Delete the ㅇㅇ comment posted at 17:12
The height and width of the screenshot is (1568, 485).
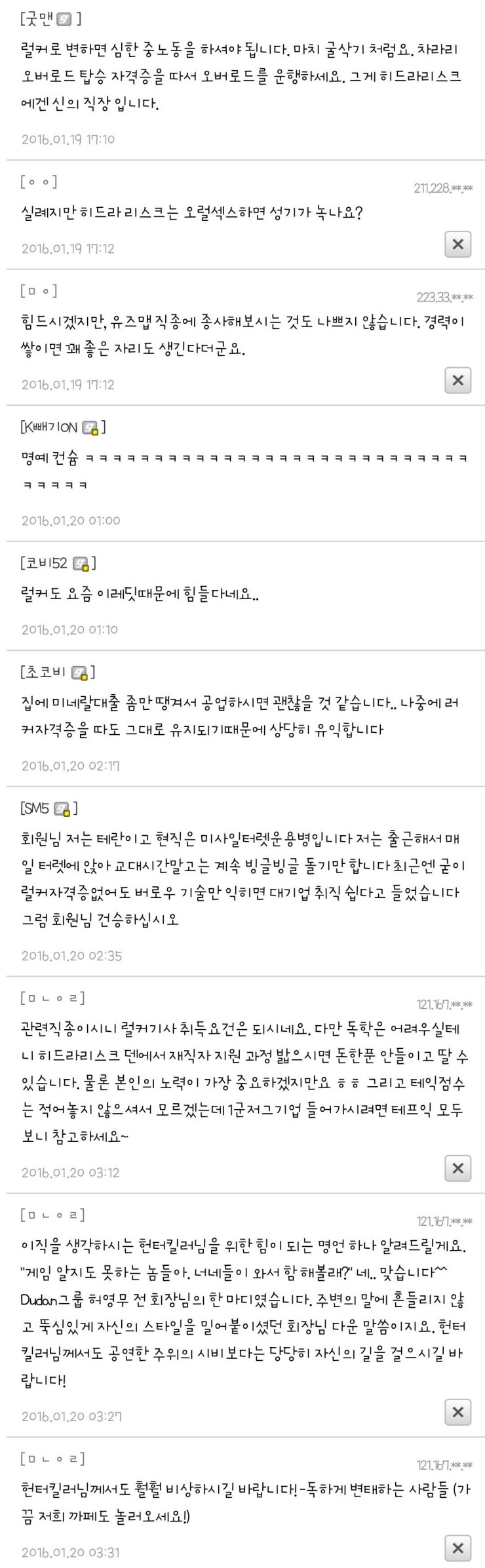(457, 245)
